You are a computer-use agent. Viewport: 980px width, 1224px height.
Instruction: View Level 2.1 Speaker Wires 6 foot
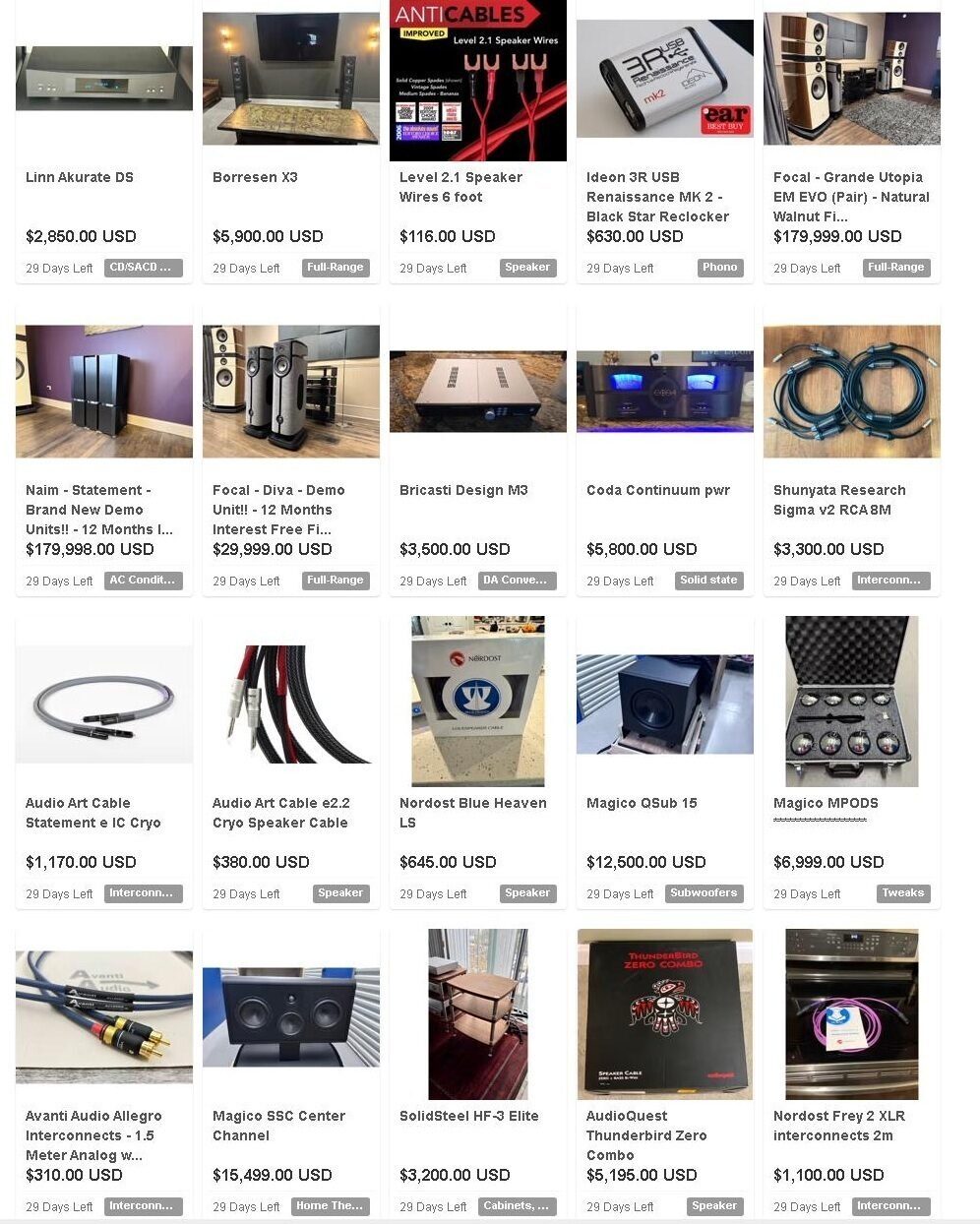(x=460, y=187)
